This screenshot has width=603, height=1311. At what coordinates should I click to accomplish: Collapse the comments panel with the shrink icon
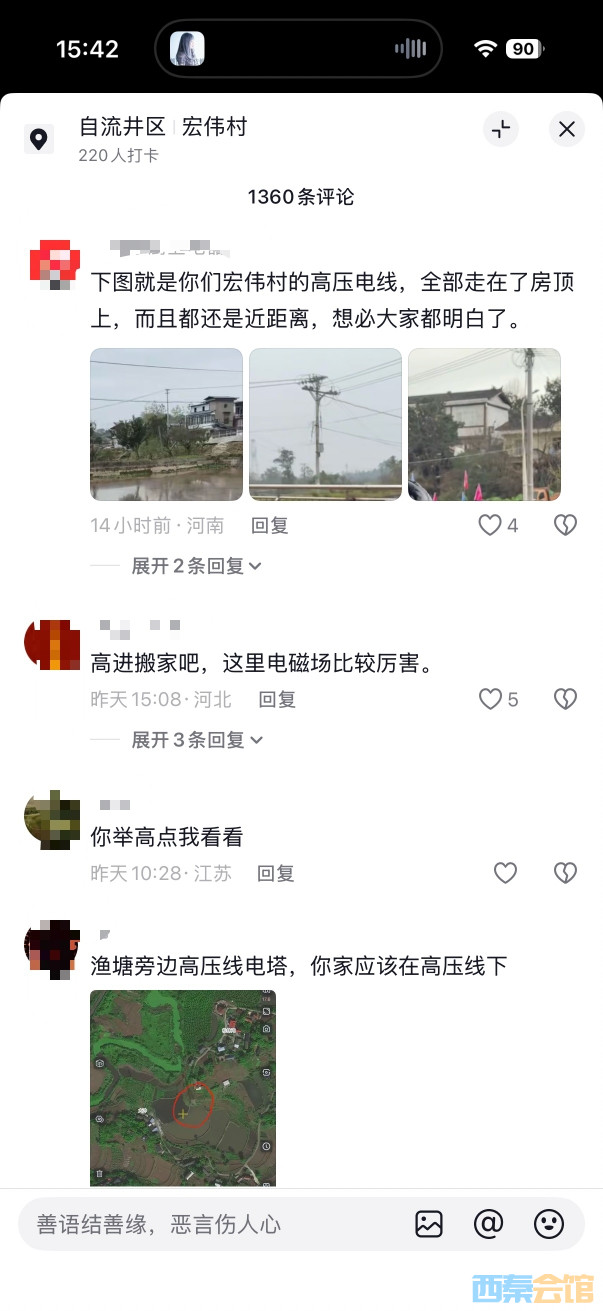click(x=501, y=129)
